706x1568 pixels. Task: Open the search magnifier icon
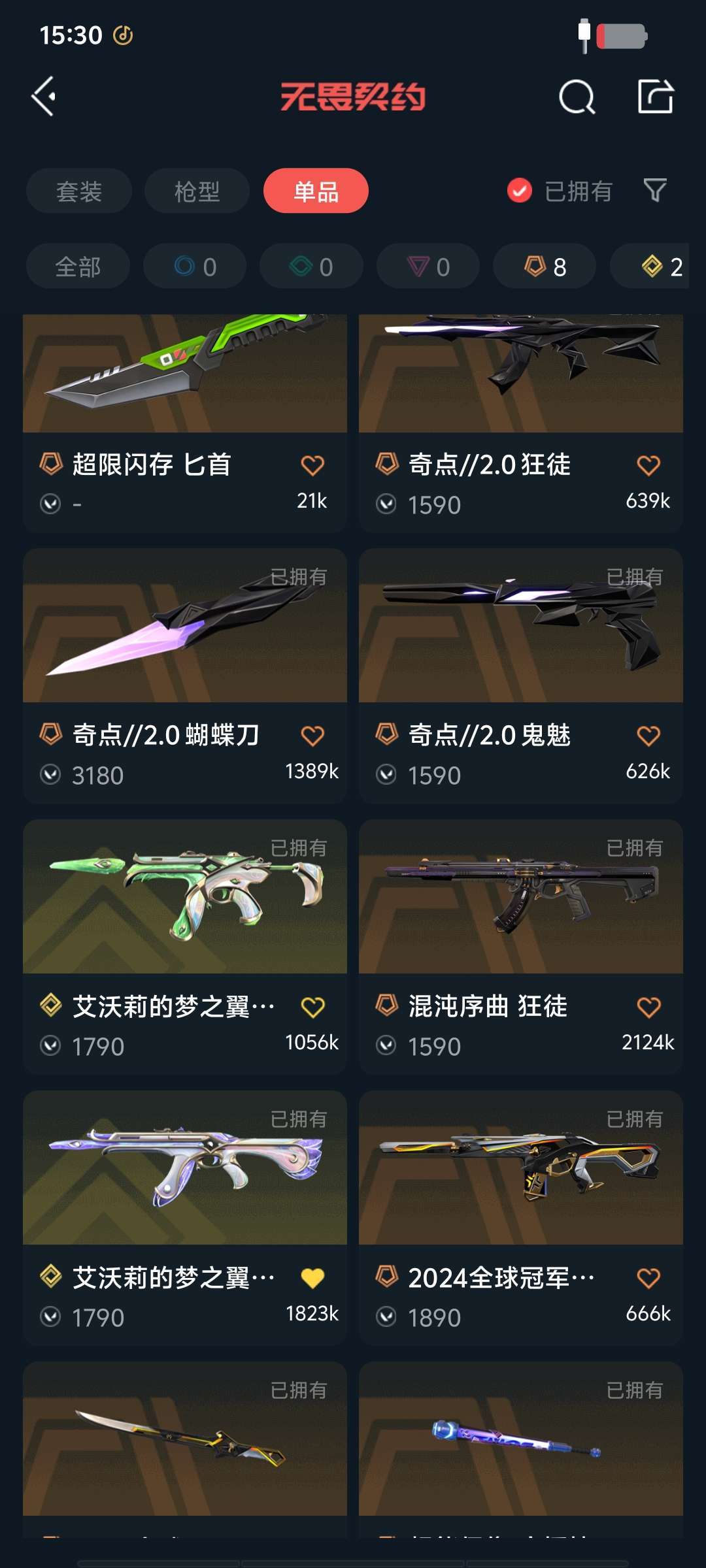click(x=577, y=98)
